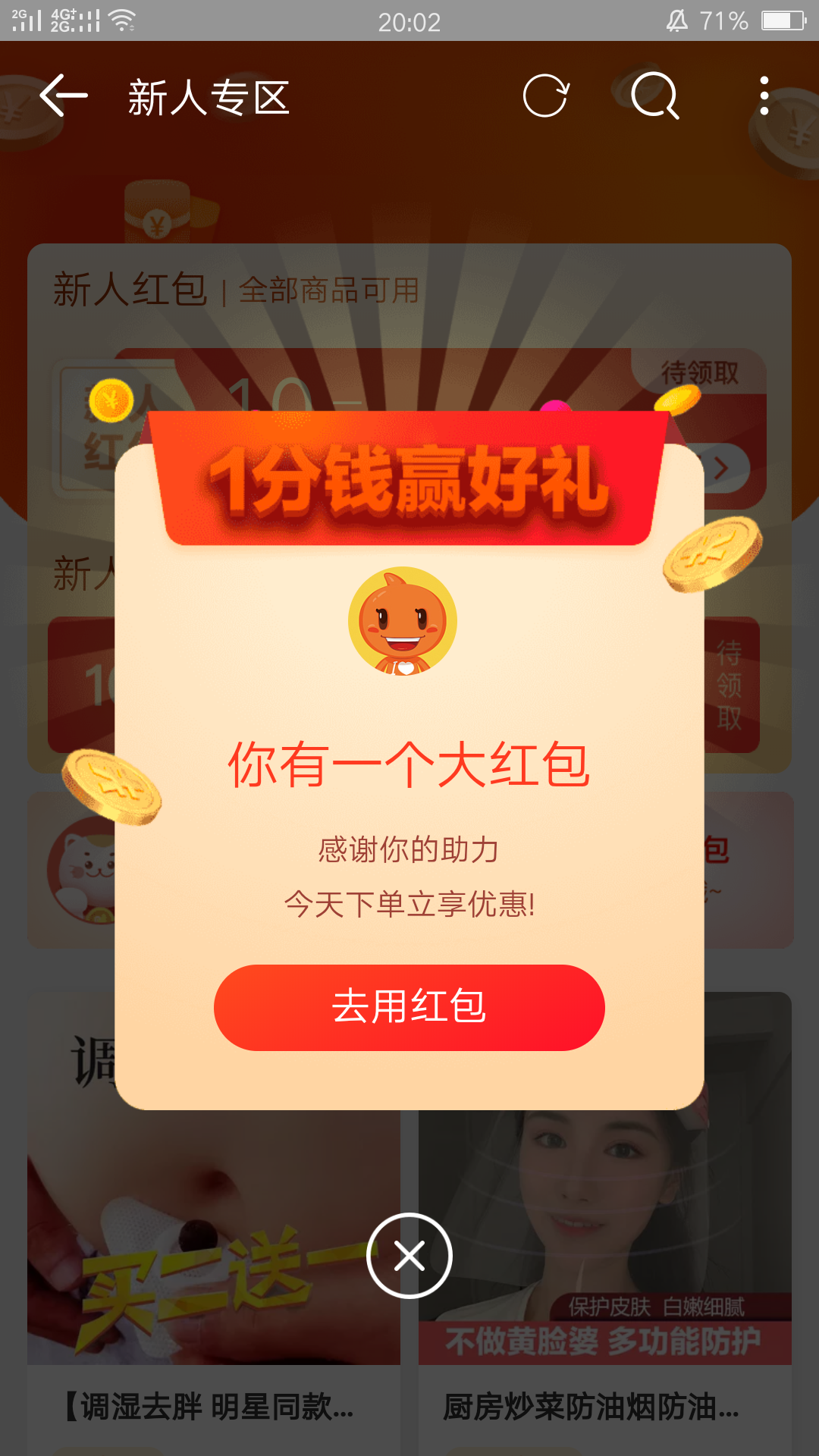Tap the 去用红包 button

click(409, 1007)
